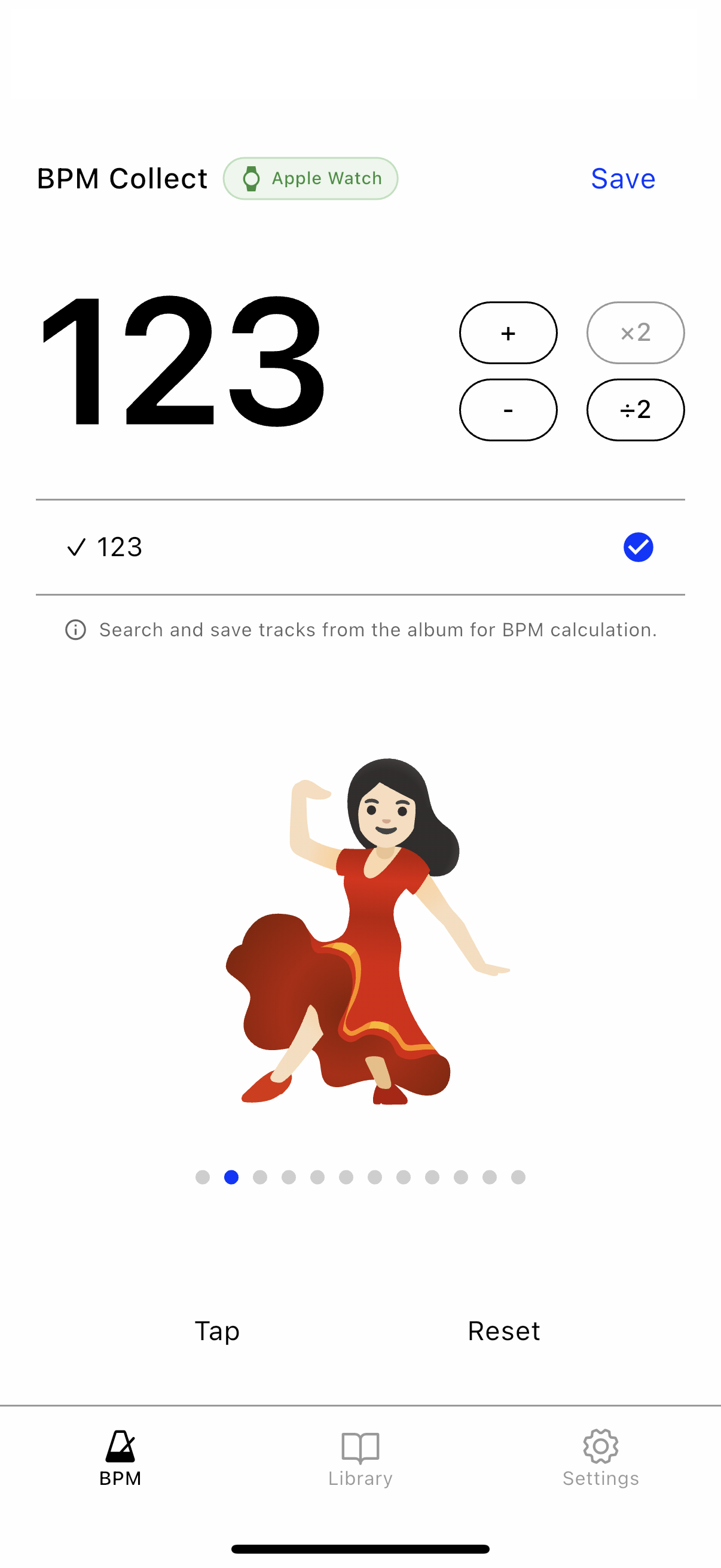Reset the BPM counter
This screenshot has width=721, height=1568.
[x=503, y=1331]
